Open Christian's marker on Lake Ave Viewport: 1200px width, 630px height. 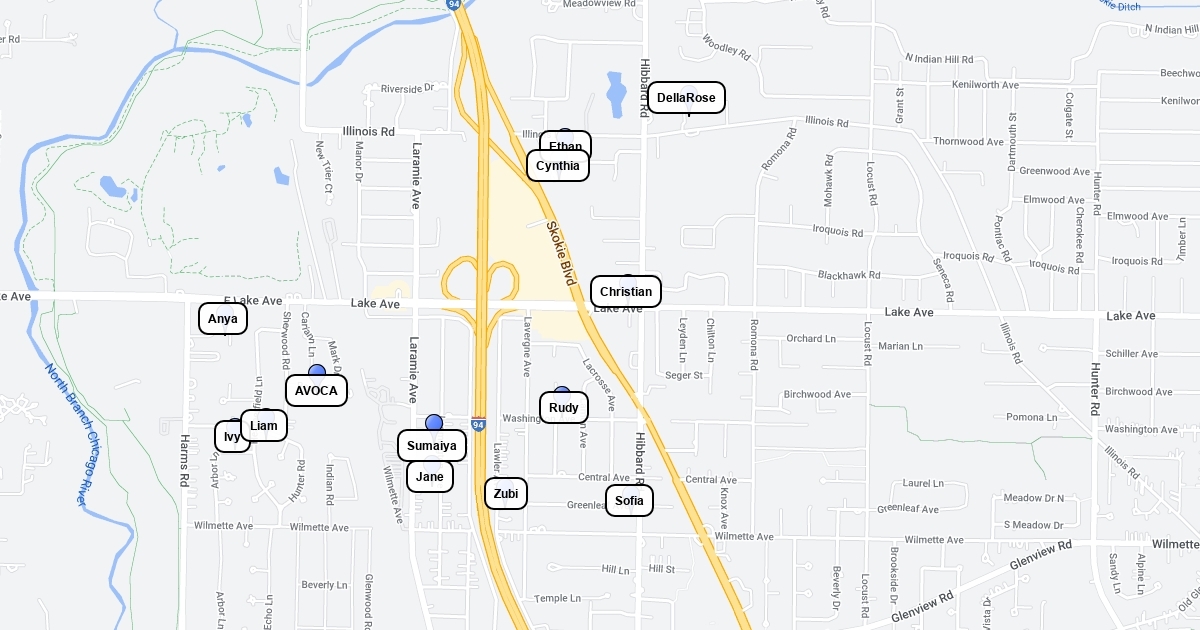(x=626, y=292)
